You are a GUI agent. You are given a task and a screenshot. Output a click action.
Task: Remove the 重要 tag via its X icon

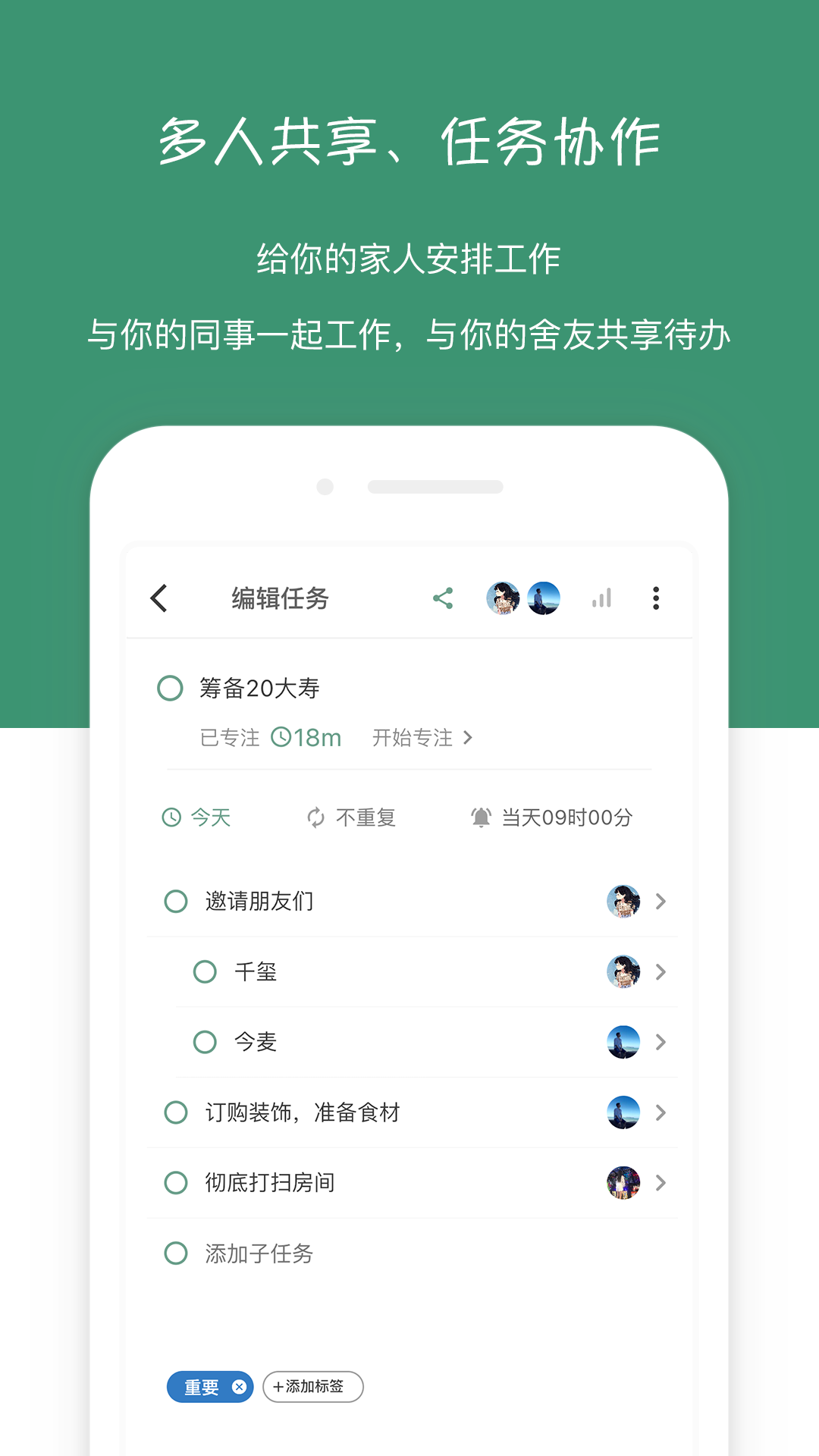coord(240,1387)
